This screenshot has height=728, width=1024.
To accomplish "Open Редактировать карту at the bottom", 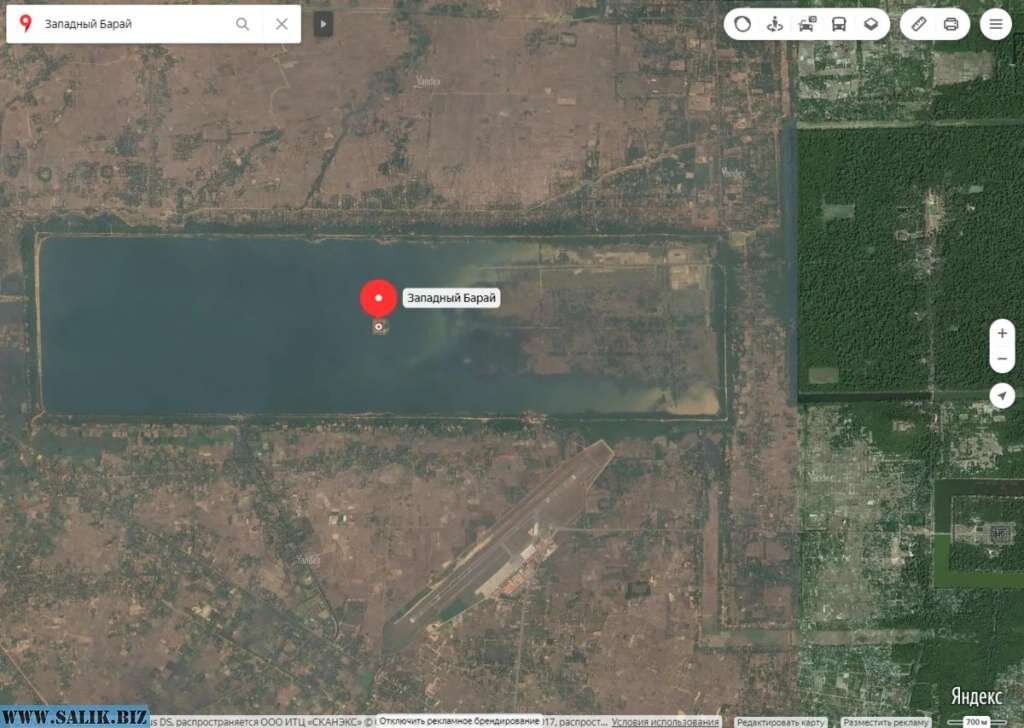I will tap(780, 721).
